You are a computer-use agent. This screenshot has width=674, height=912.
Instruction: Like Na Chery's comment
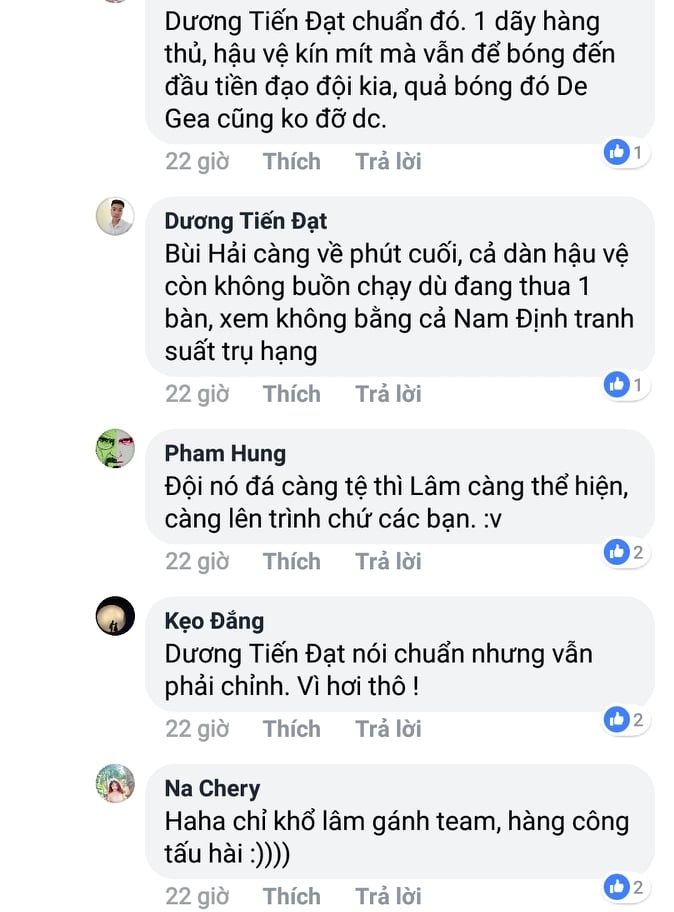tap(291, 896)
